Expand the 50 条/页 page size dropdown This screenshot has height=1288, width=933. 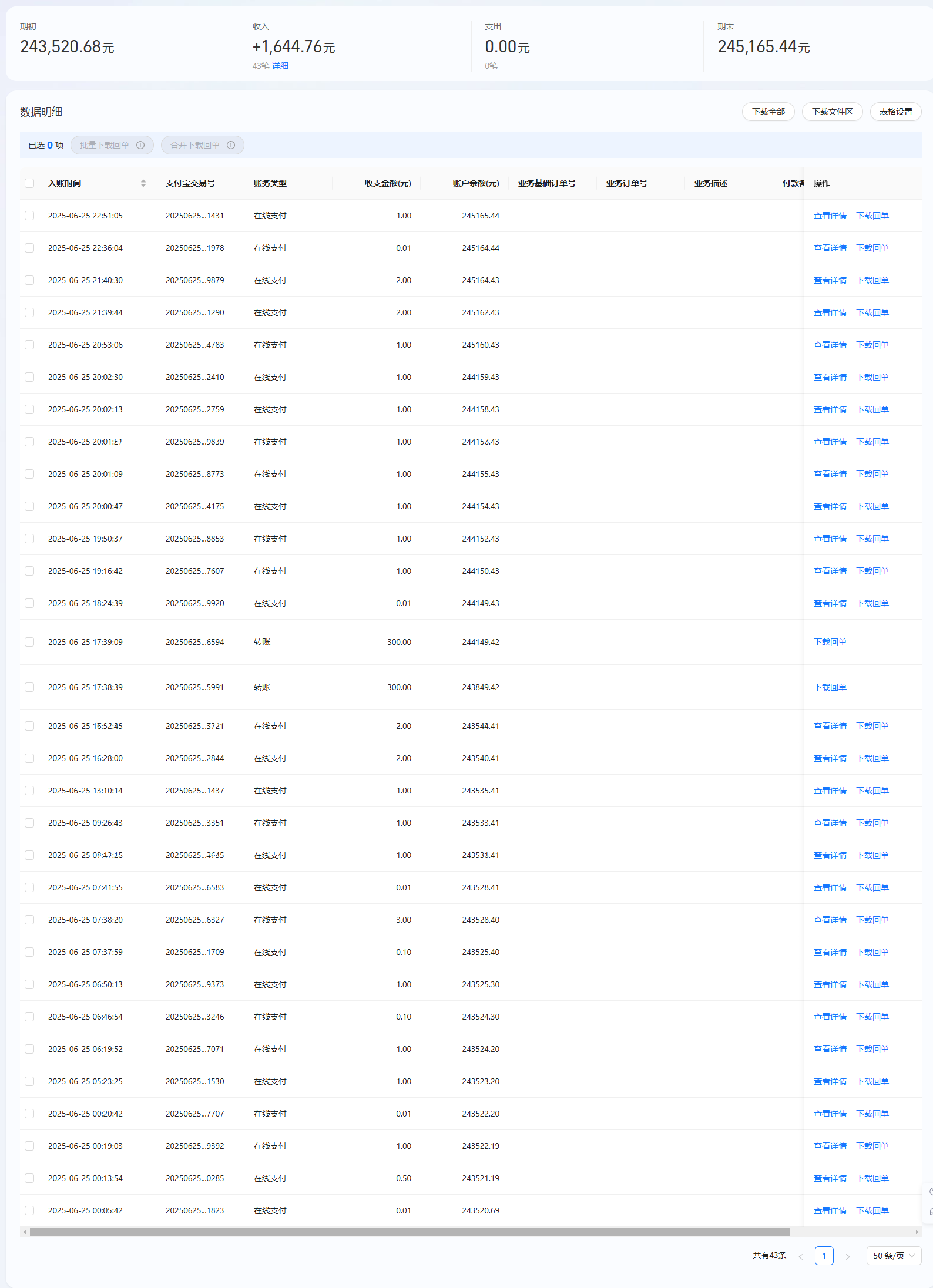pos(893,1256)
